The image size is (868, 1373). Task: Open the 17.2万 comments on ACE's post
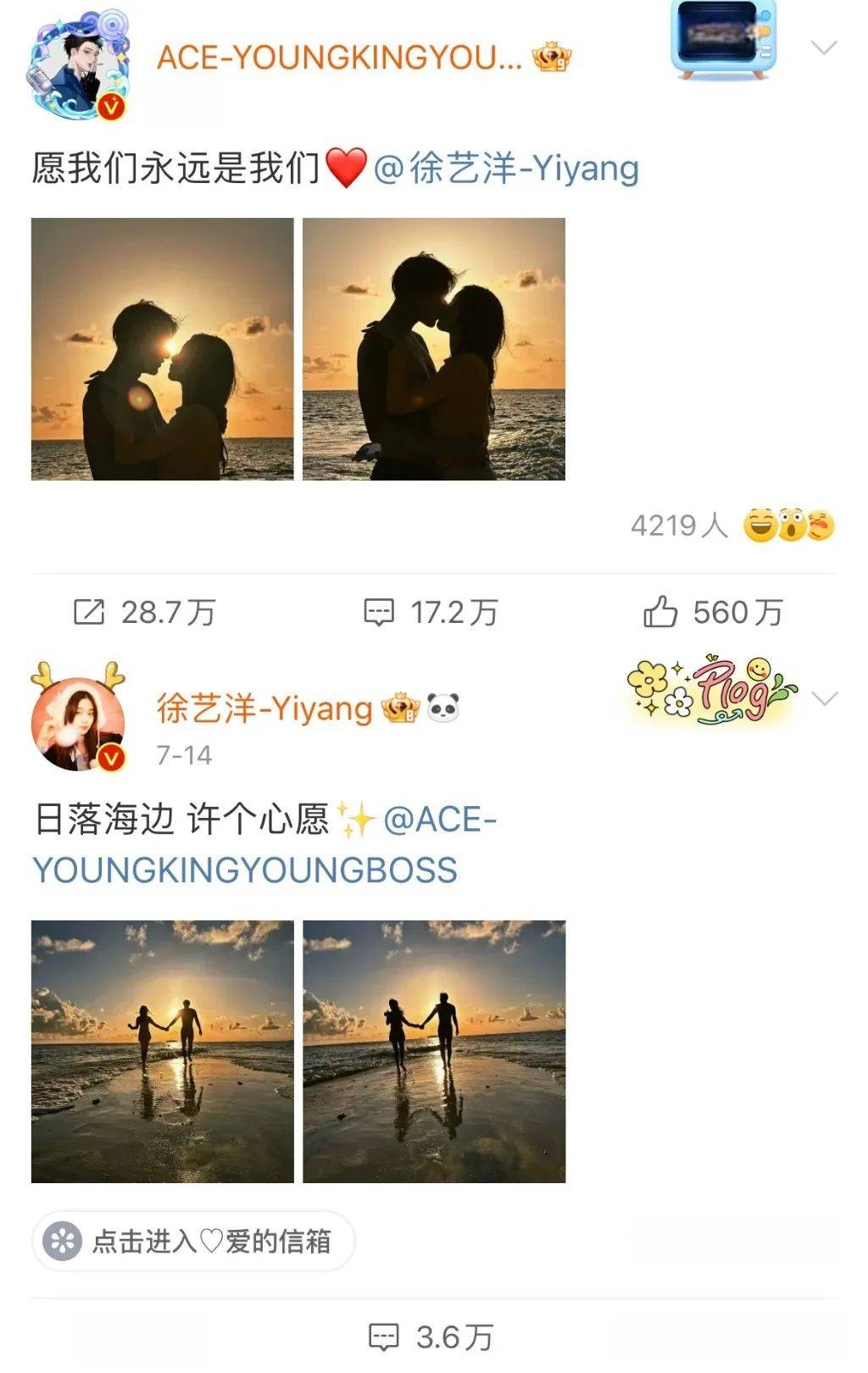[431, 612]
